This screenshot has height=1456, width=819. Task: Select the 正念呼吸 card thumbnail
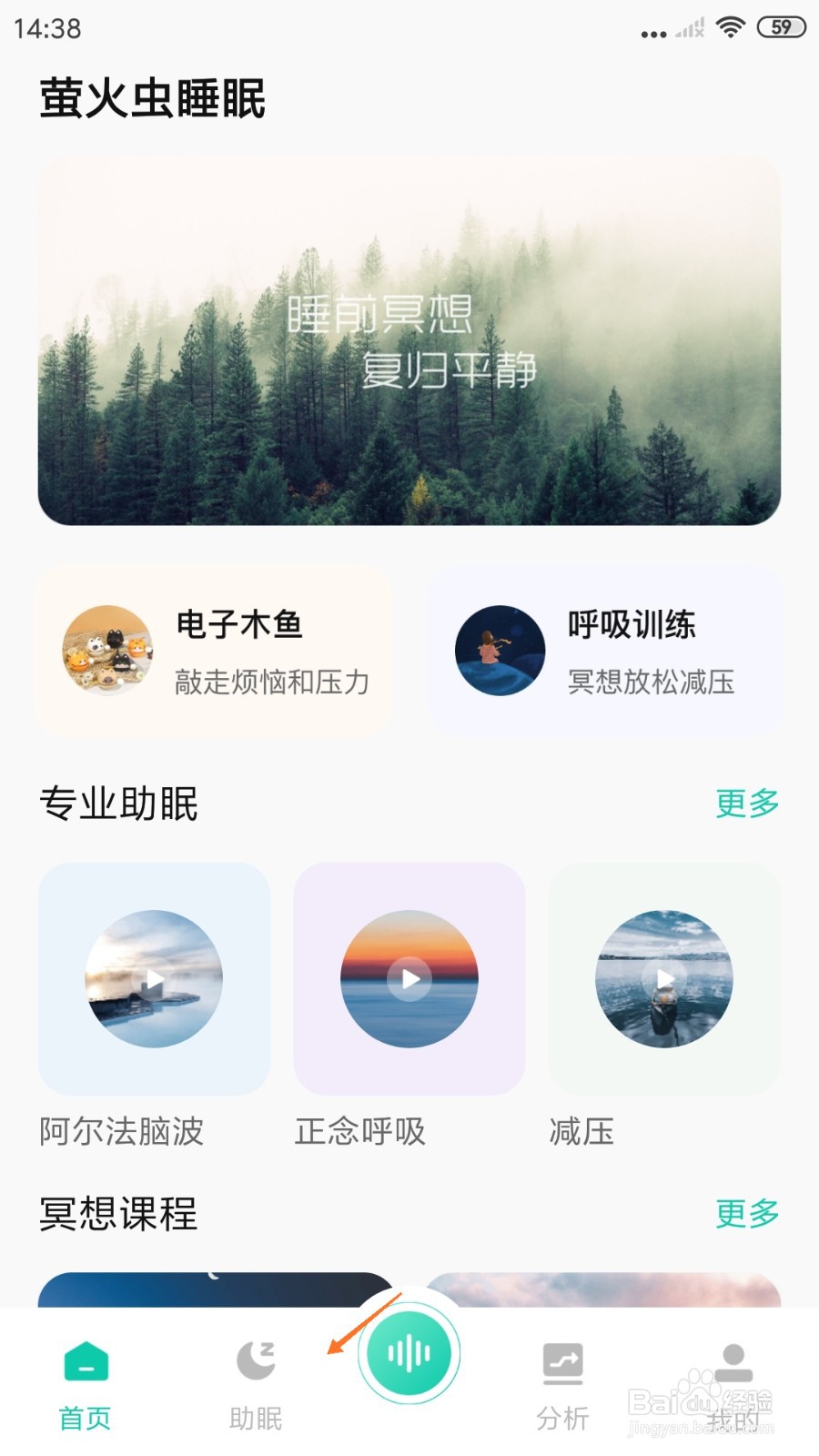(x=409, y=978)
